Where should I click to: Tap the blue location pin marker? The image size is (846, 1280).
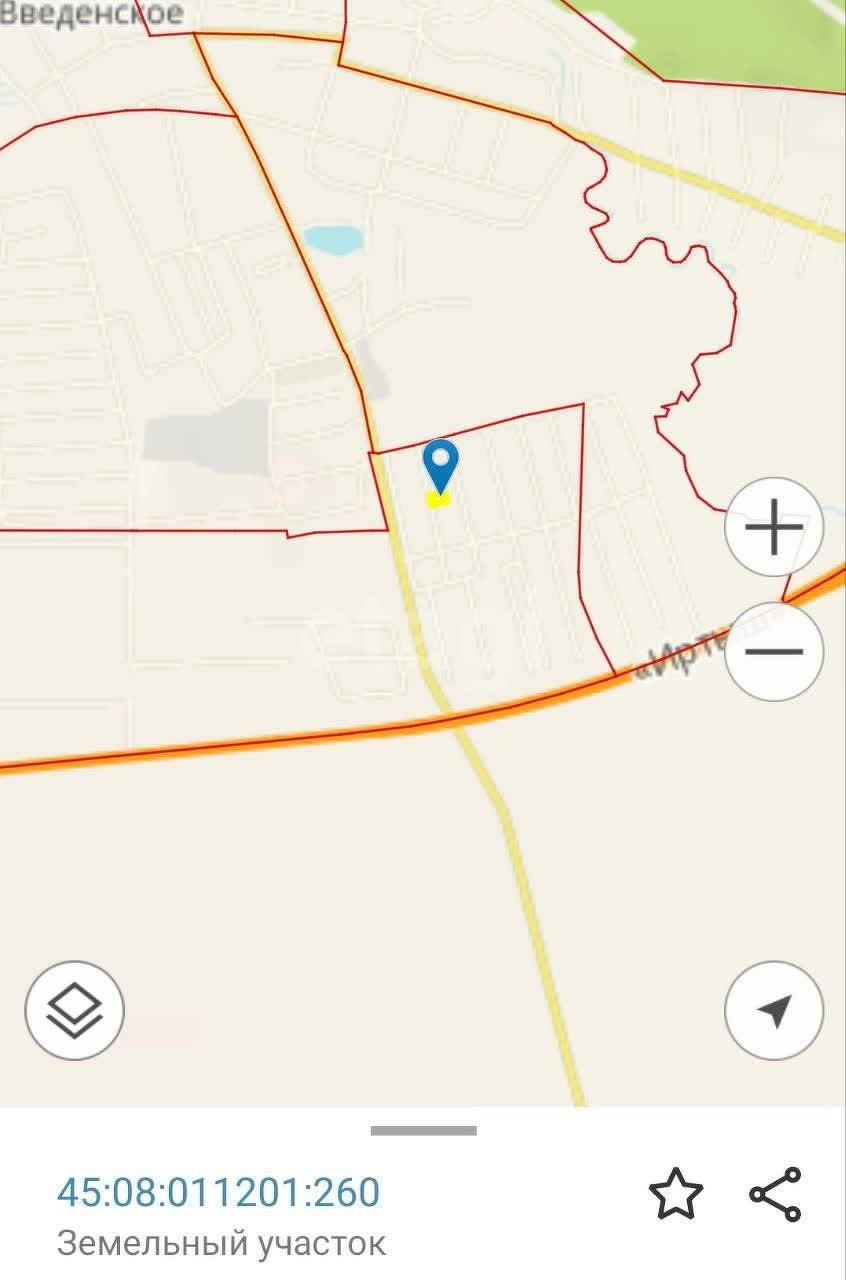click(x=440, y=464)
